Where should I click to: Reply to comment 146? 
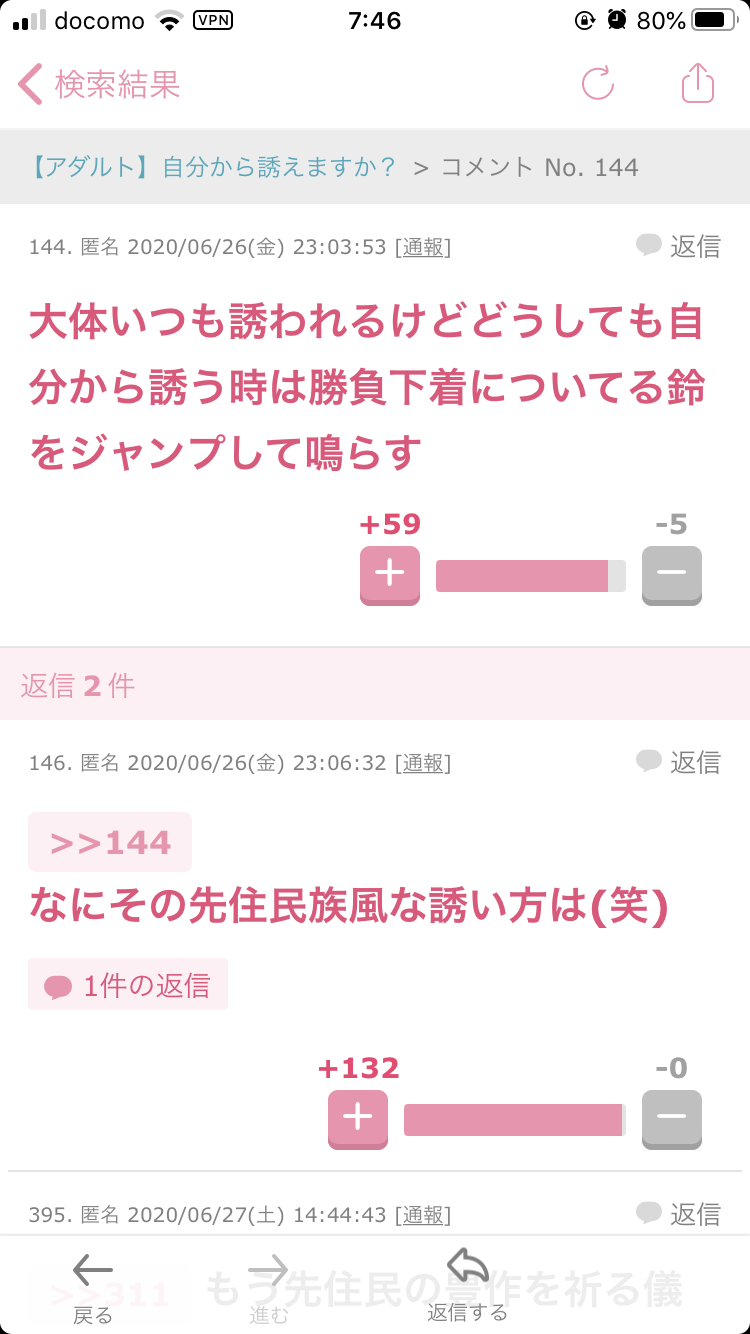679,762
